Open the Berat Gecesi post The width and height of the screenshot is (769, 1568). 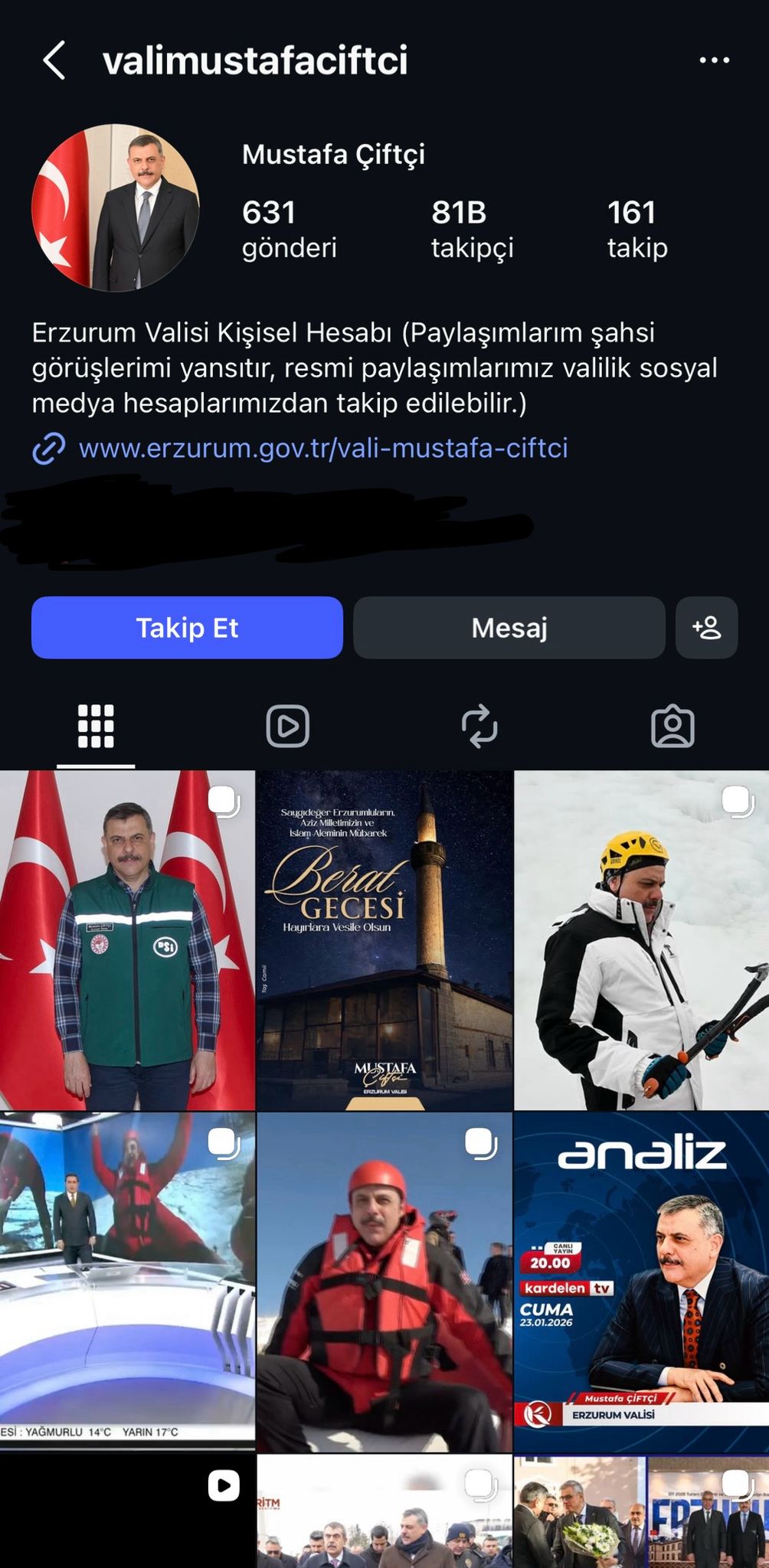(x=384, y=940)
